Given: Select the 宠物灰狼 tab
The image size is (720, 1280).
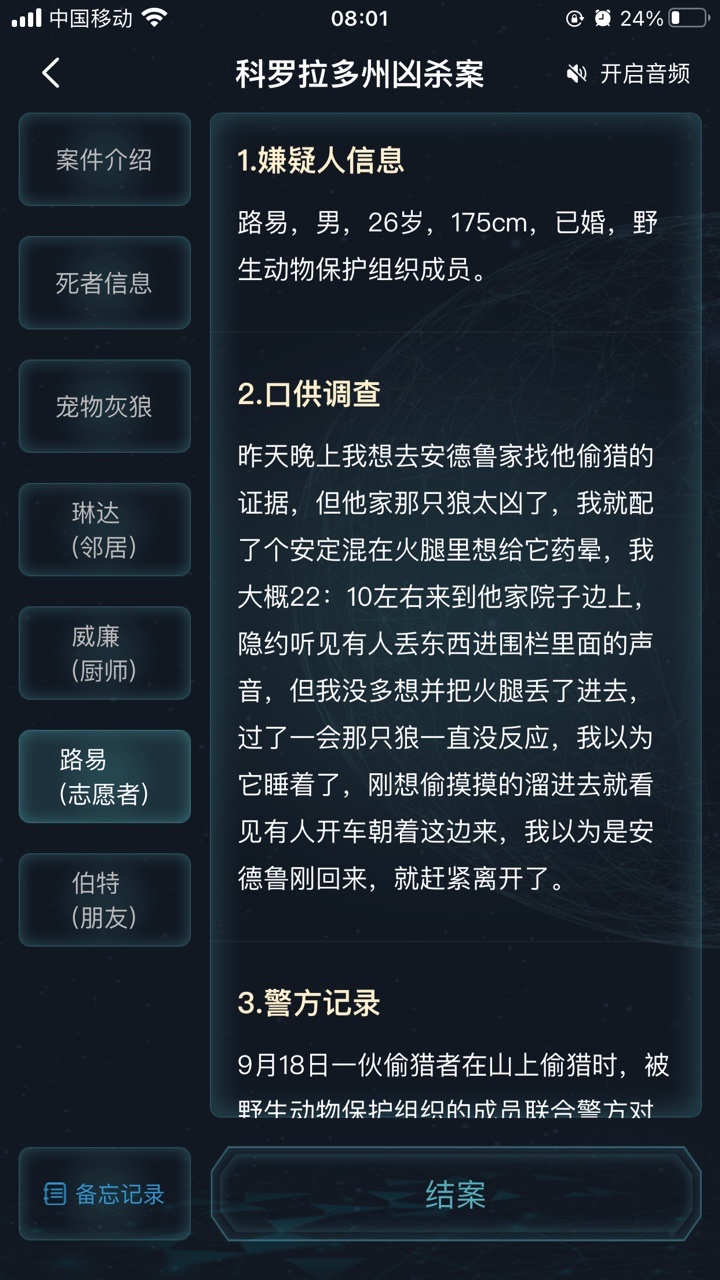Looking at the screenshot, I should 104,407.
